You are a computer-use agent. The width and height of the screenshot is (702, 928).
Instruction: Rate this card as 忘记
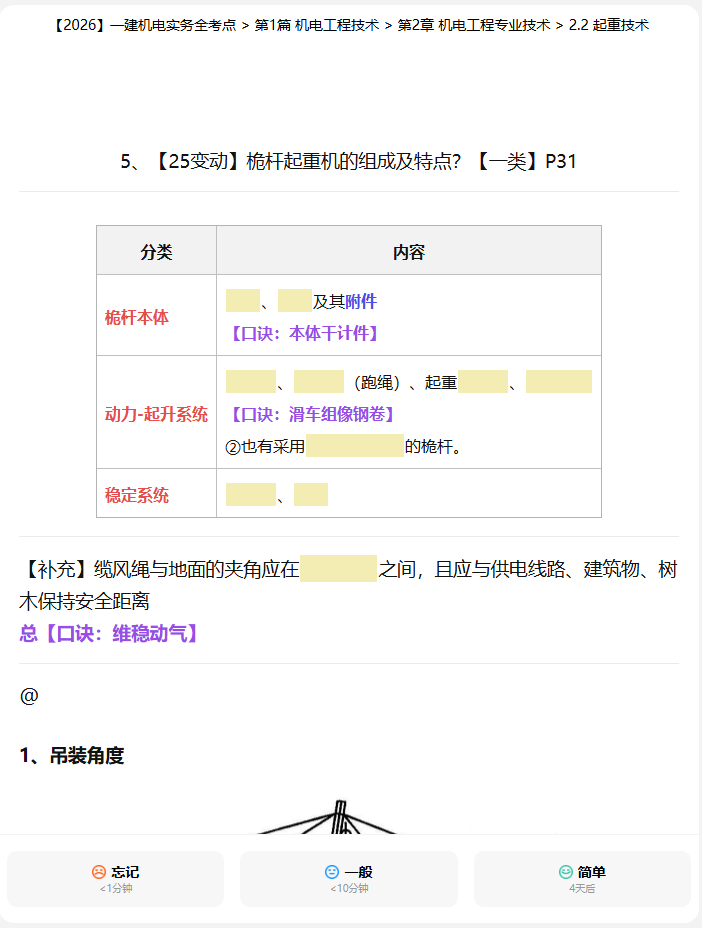click(115, 879)
